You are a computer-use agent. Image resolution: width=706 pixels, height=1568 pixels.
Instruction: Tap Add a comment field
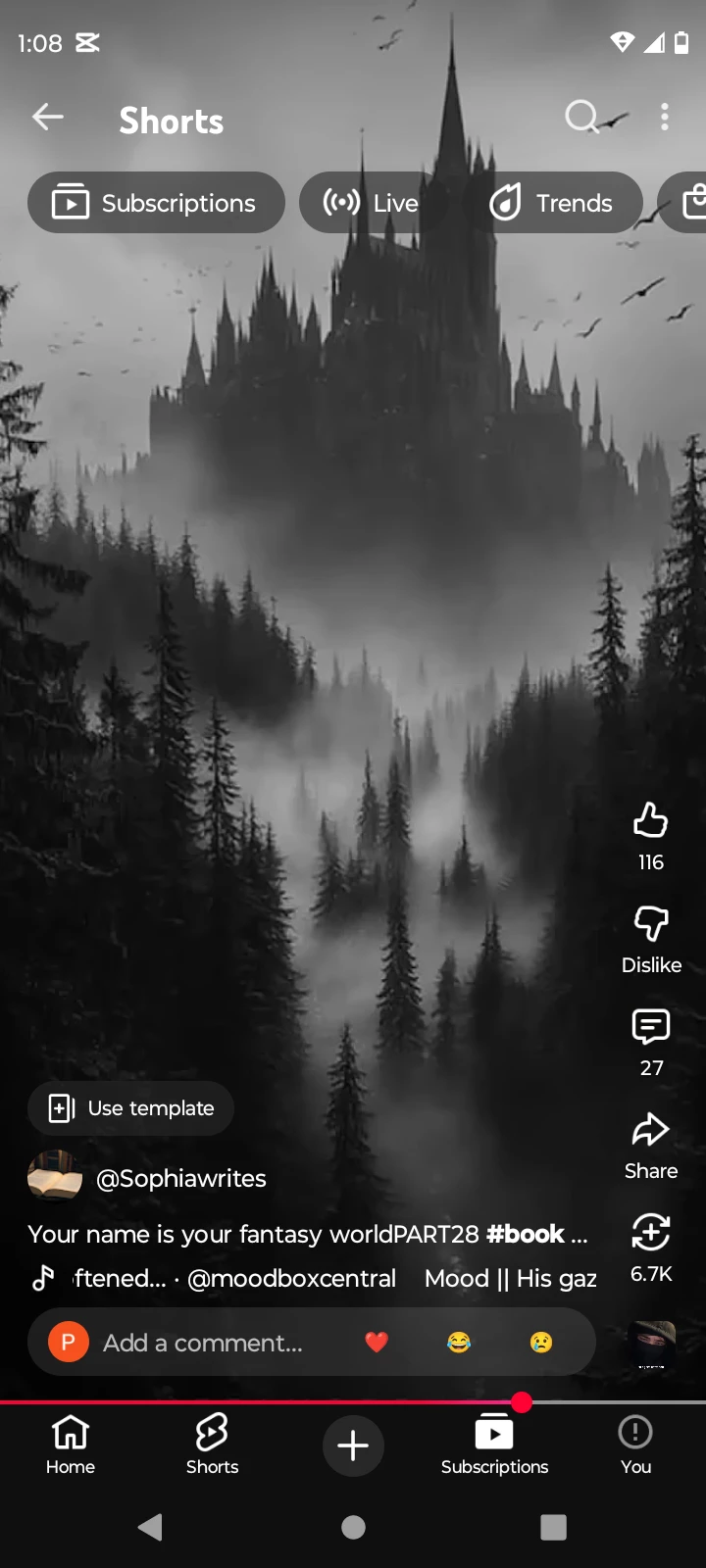[203, 1343]
